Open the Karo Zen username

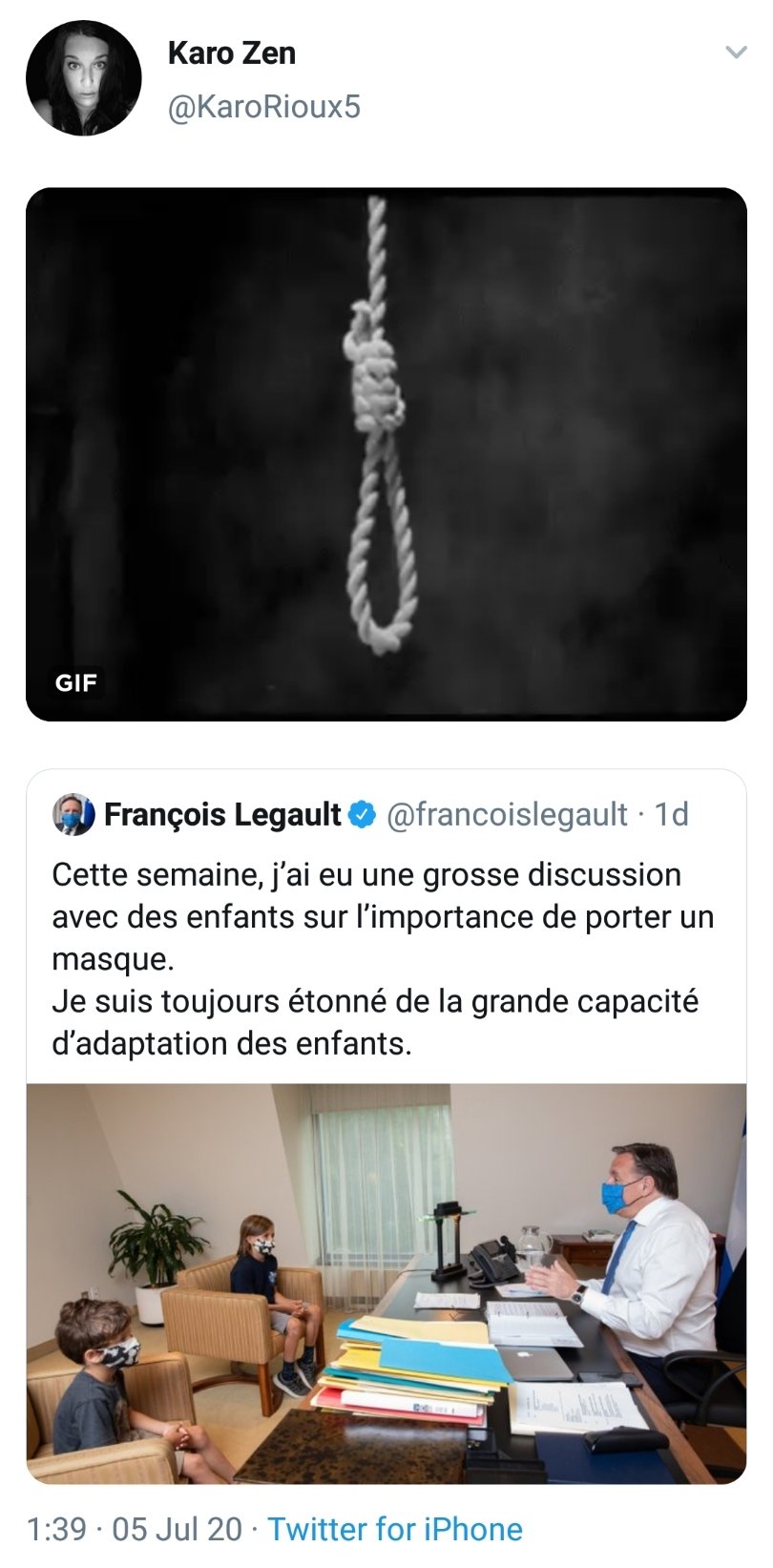coord(231,52)
